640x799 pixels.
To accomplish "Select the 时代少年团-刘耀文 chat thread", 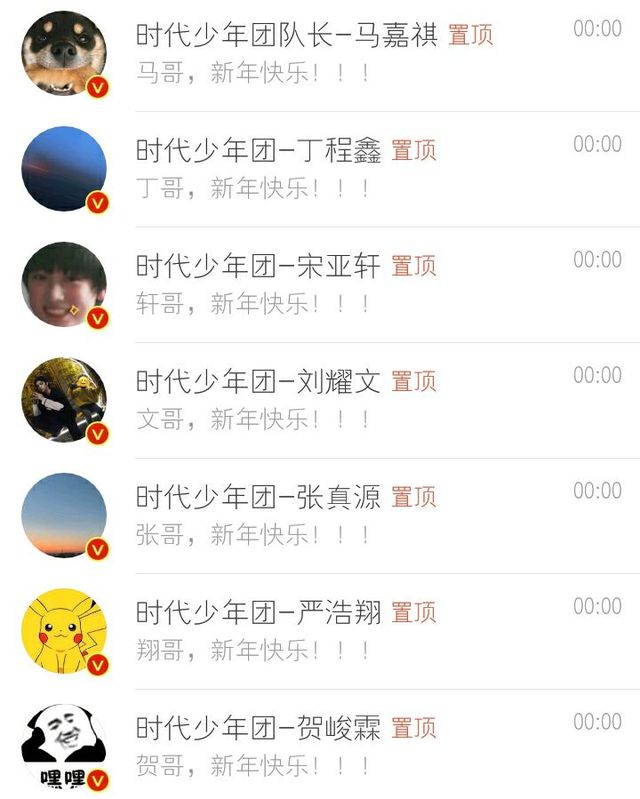I will click(320, 400).
